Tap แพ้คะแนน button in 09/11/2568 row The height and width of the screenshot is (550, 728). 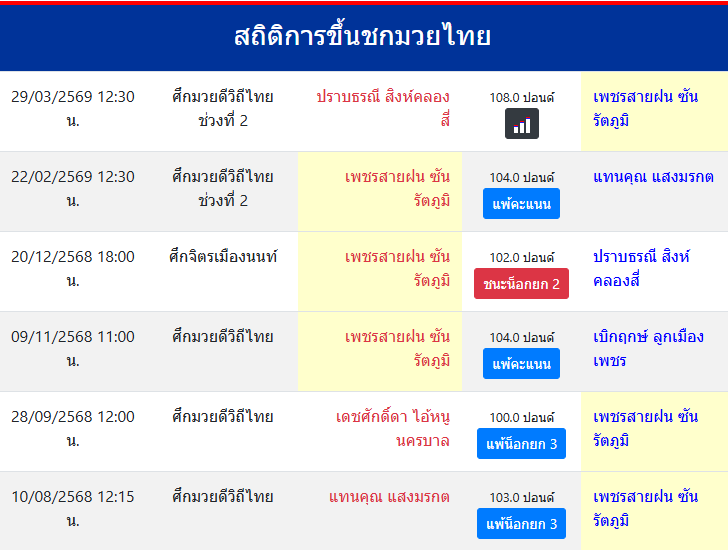[521, 364]
